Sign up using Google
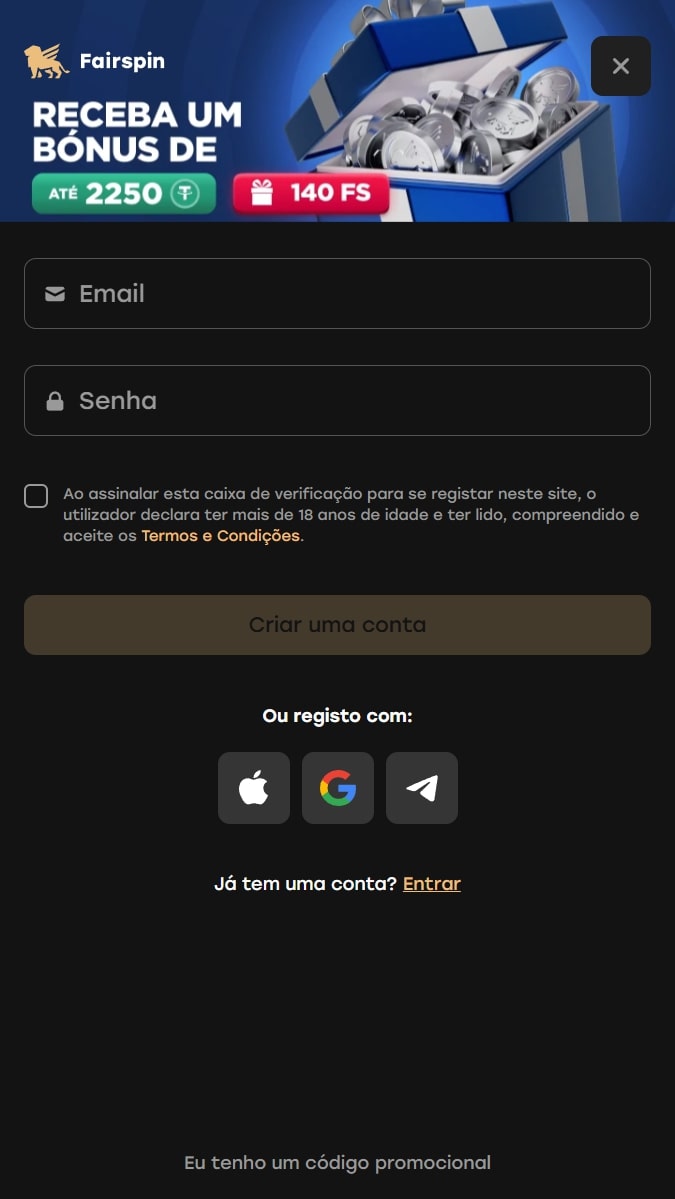This screenshot has height=1199, width=675. click(338, 788)
